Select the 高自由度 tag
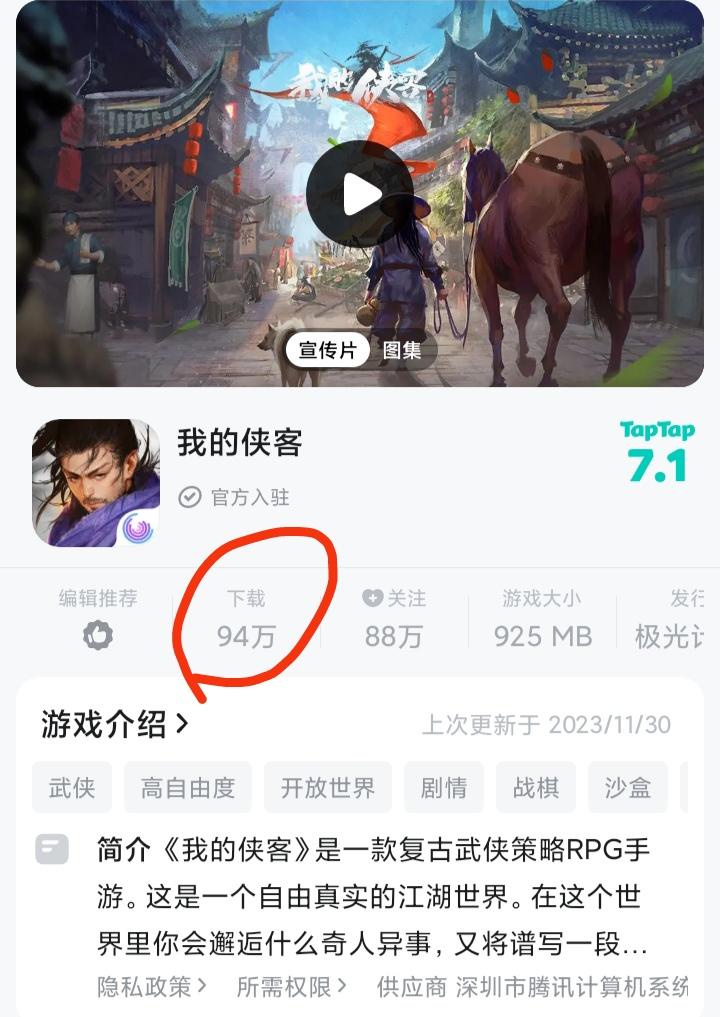The image size is (720, 1017). pyautogui.click(x=186, y=787)
